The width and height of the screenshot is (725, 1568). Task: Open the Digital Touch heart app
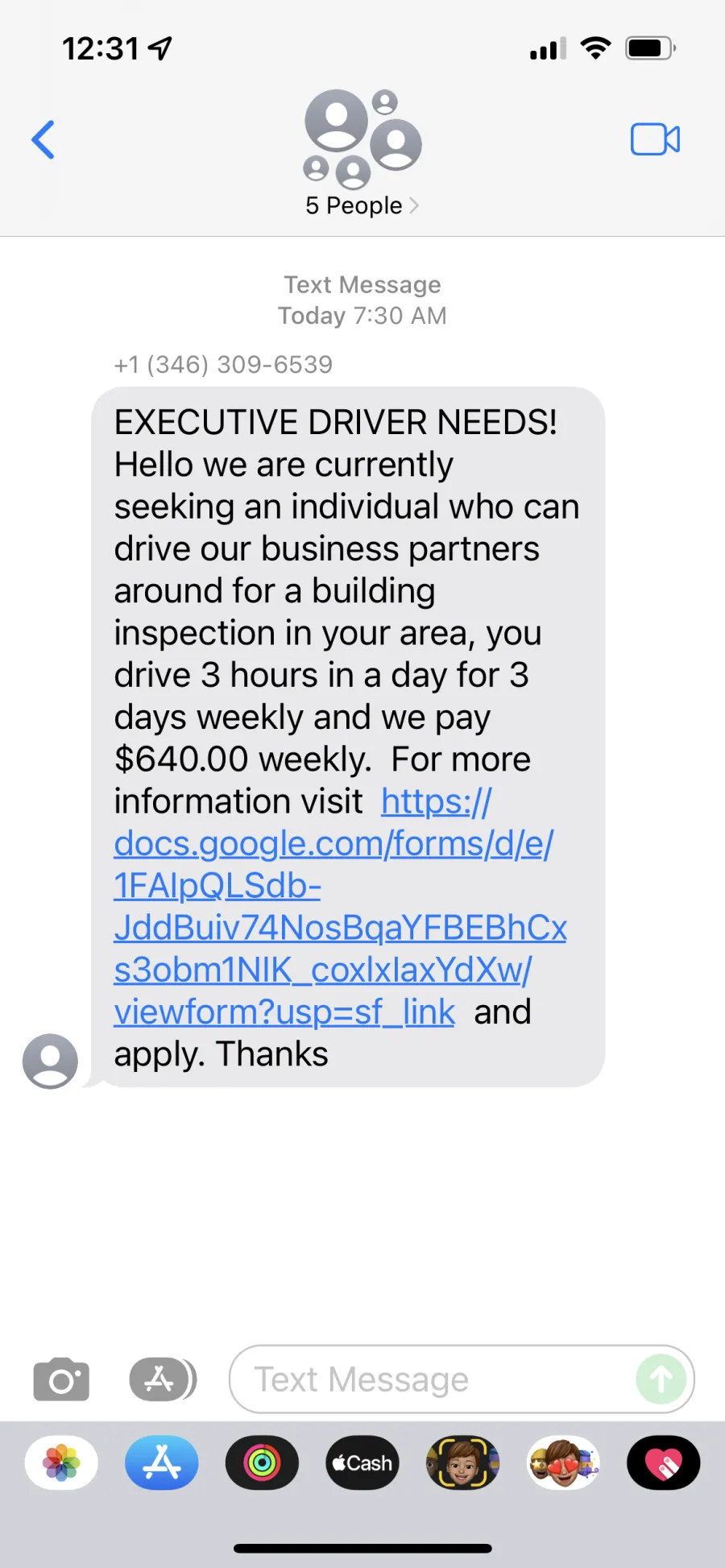pos(664,1463)
